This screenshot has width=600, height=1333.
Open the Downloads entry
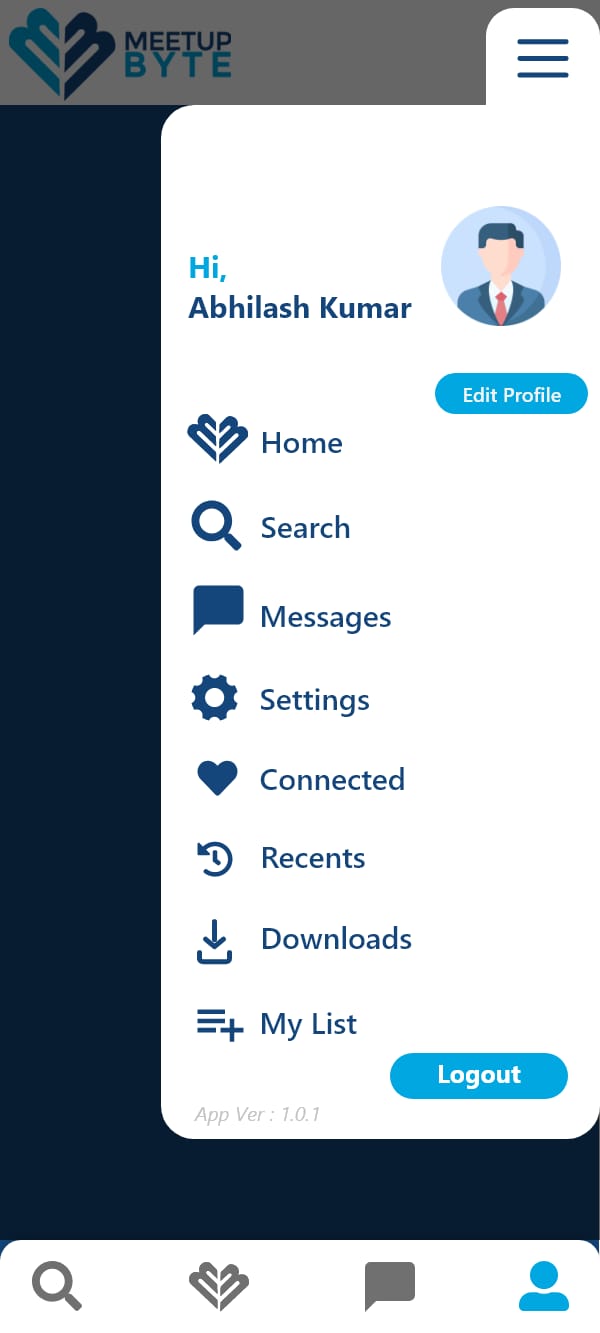[302, 939]
